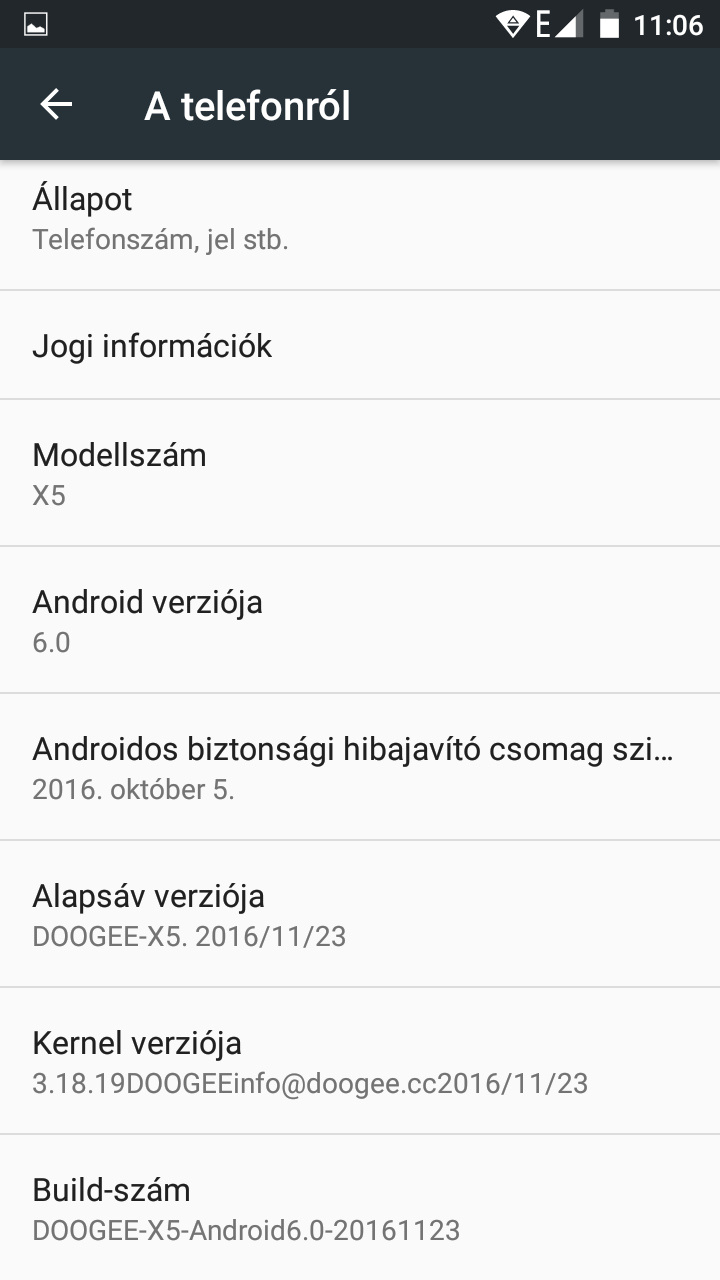Tap the Android verziója row
This screenshot has width=720, height=1280.
360,620
